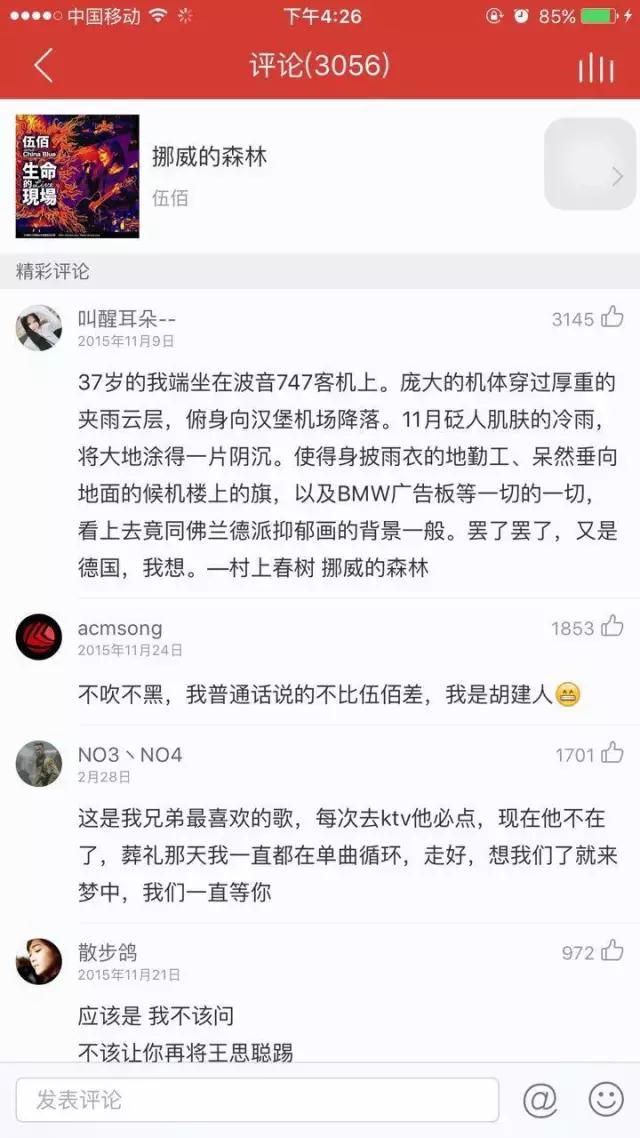Like the comment by 叫醒耳朵--
Viewport: 640px width, 1138px height.
pos(612,317)
